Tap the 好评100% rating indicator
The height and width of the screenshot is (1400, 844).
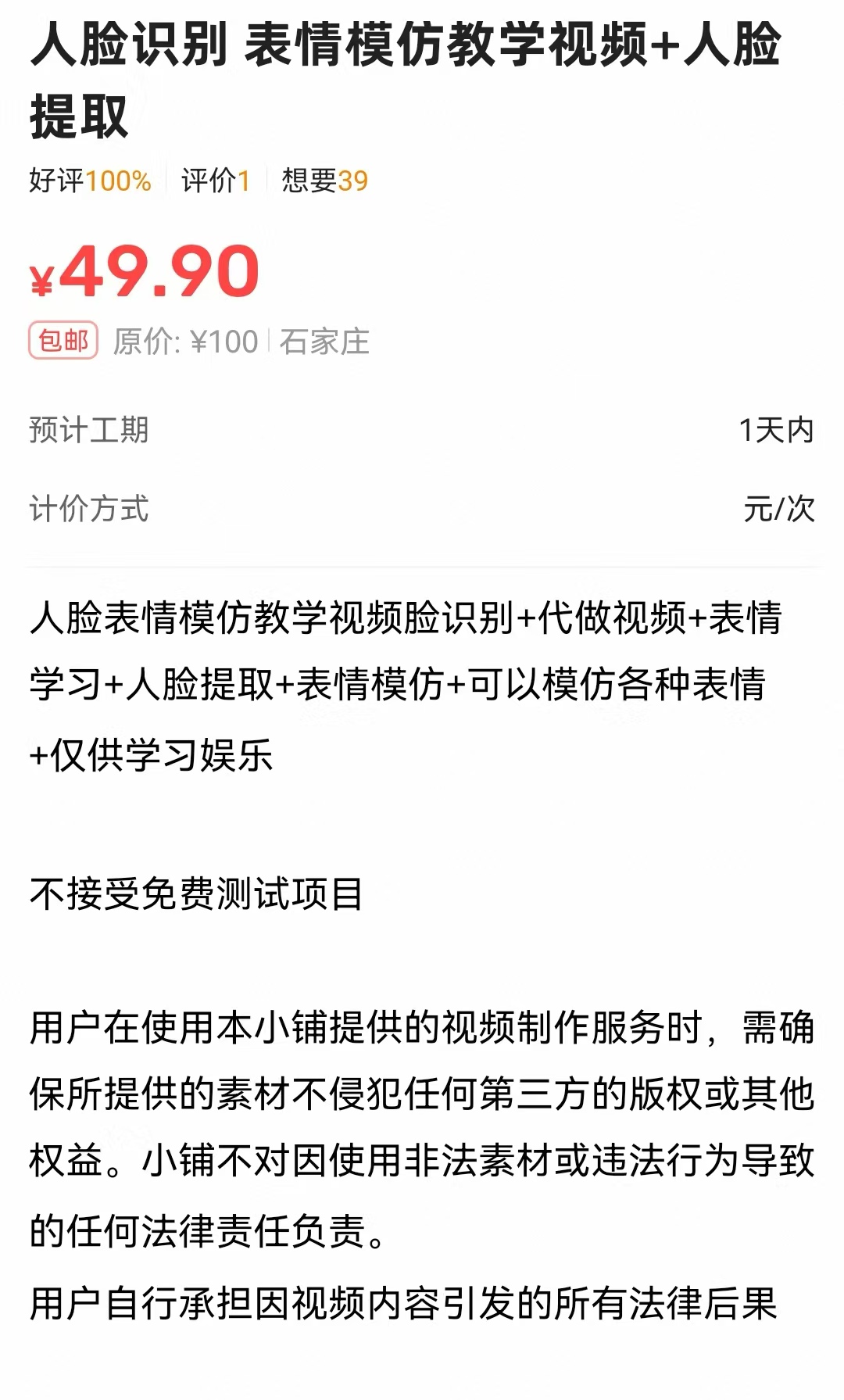click(89, 181)
